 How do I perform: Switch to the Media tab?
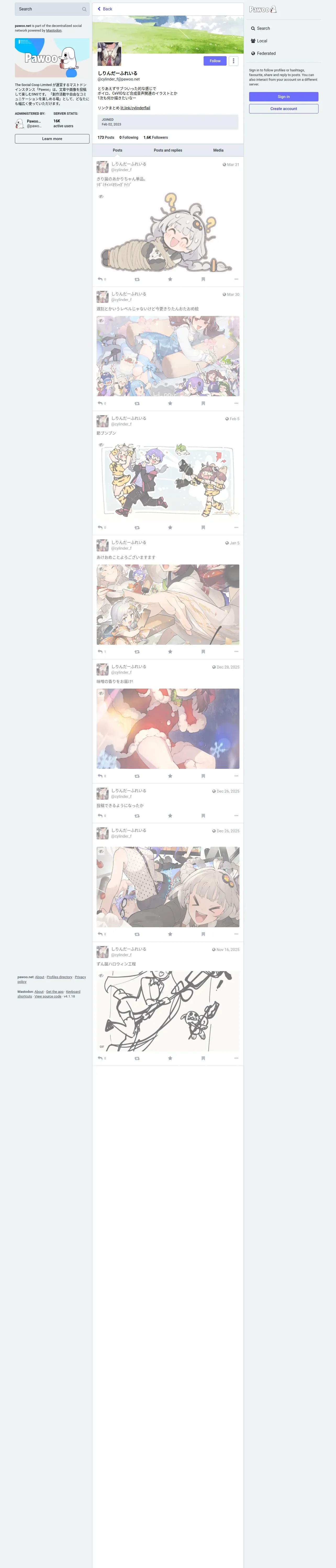click(x=218, y=150)
